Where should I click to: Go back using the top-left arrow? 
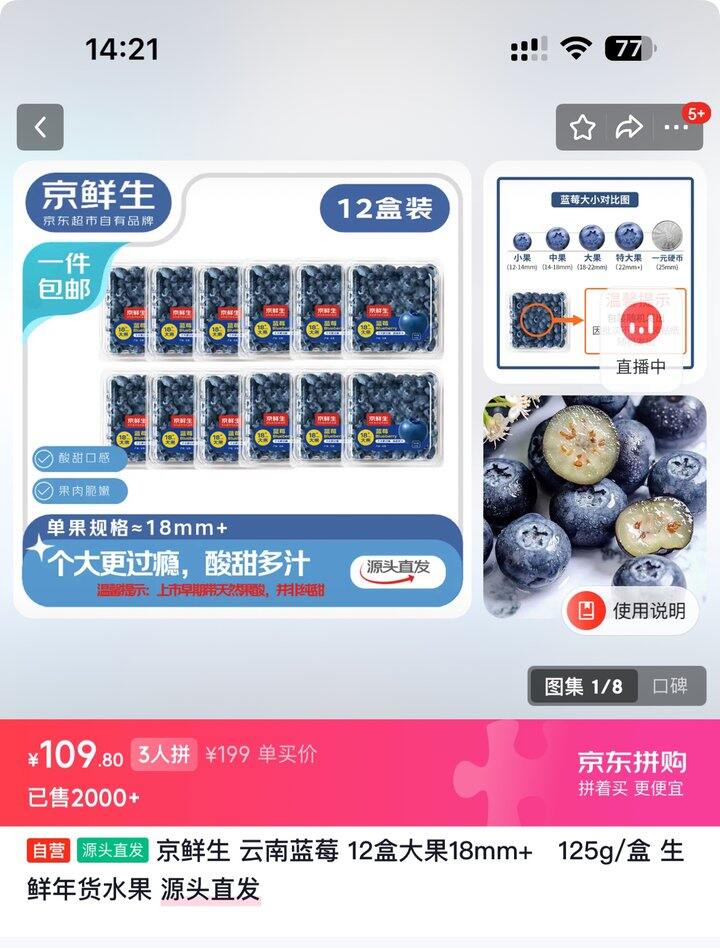[40, 127]
